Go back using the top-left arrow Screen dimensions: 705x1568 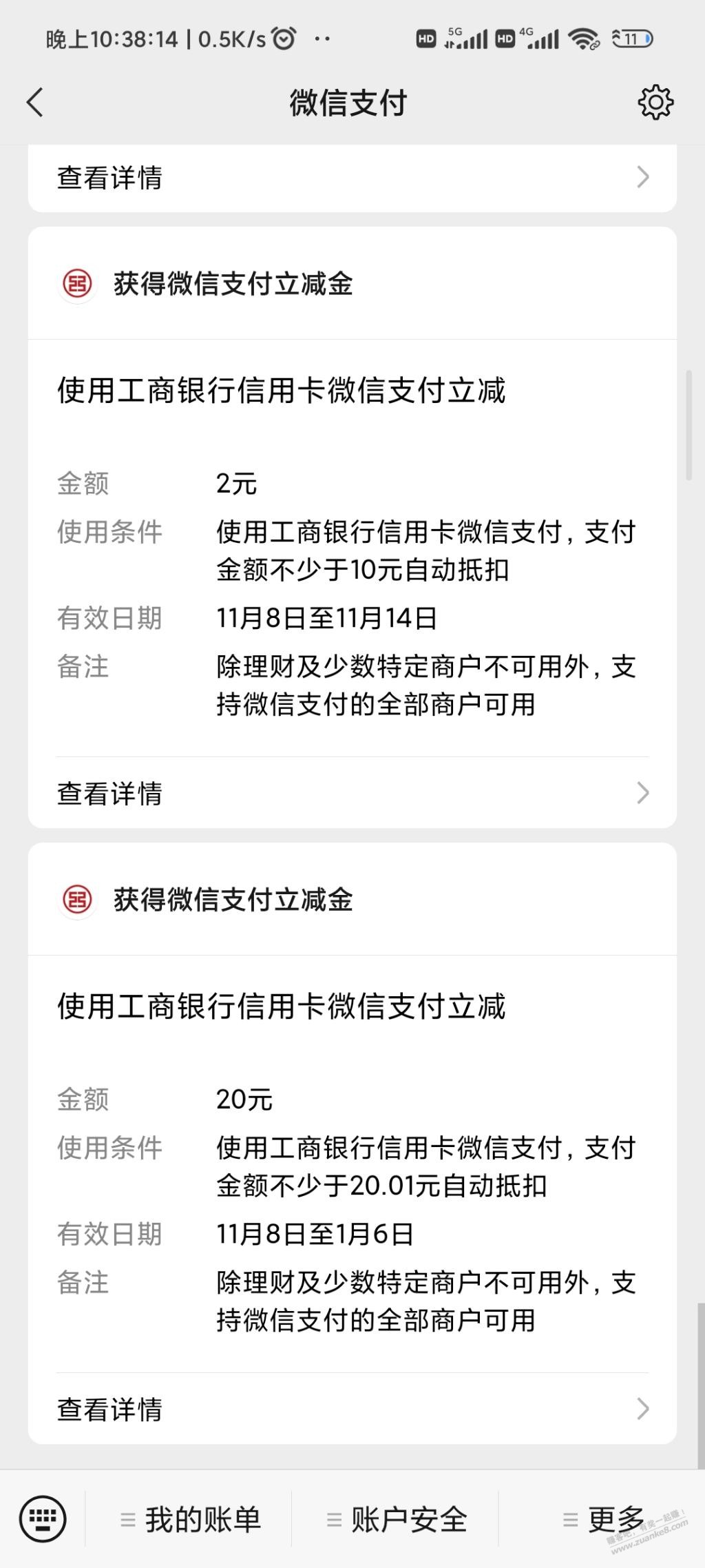click(35, 103)
